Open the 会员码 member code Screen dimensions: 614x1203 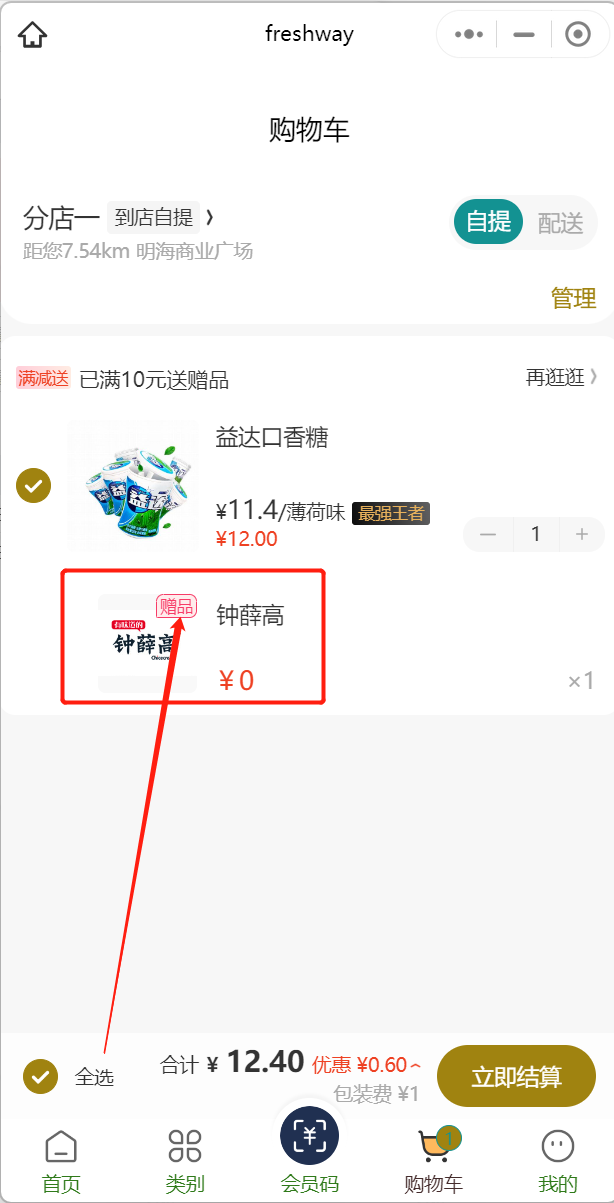click(x=309, y=1150)
